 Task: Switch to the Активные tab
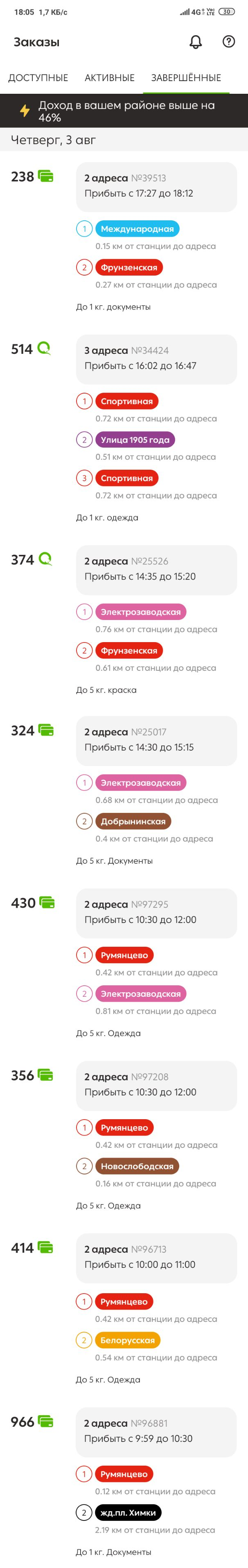(109, 78)
